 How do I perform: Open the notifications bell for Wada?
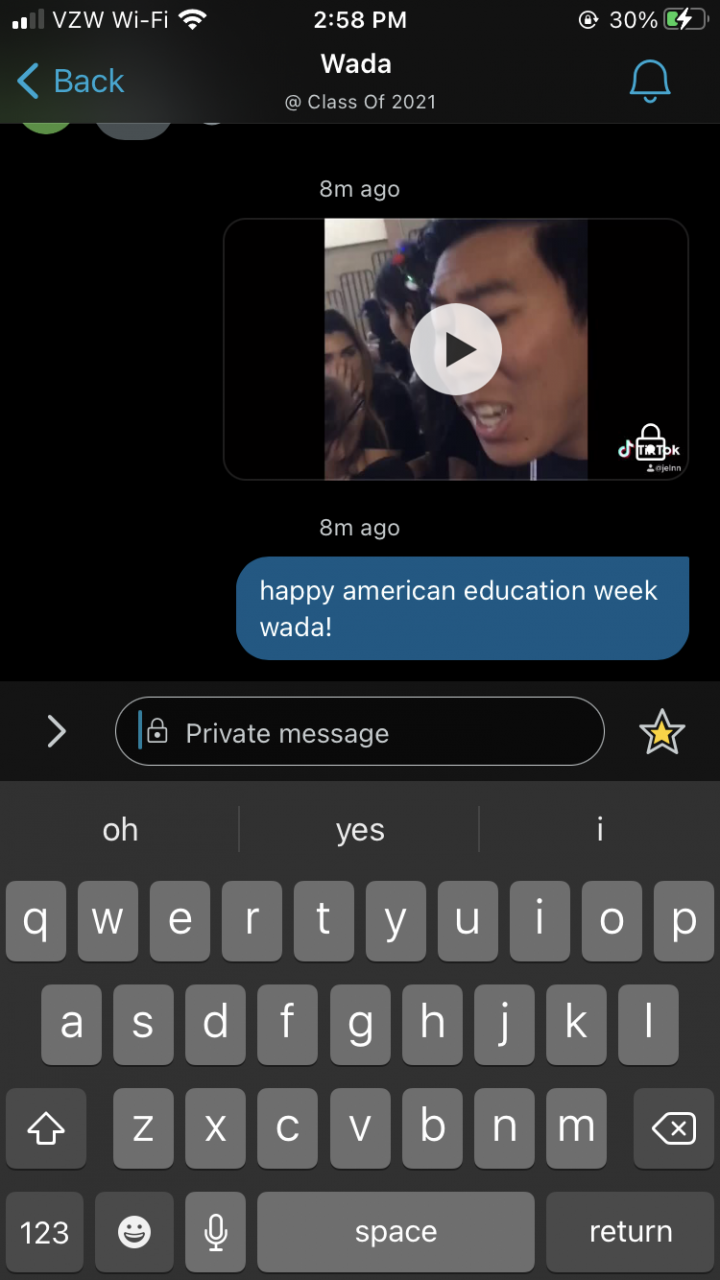coord(649,81)
